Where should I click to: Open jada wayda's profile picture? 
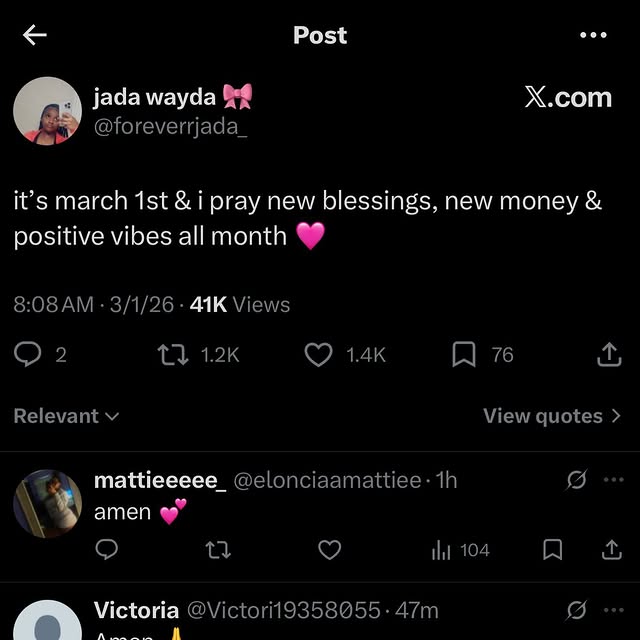(x=47, y=110)
